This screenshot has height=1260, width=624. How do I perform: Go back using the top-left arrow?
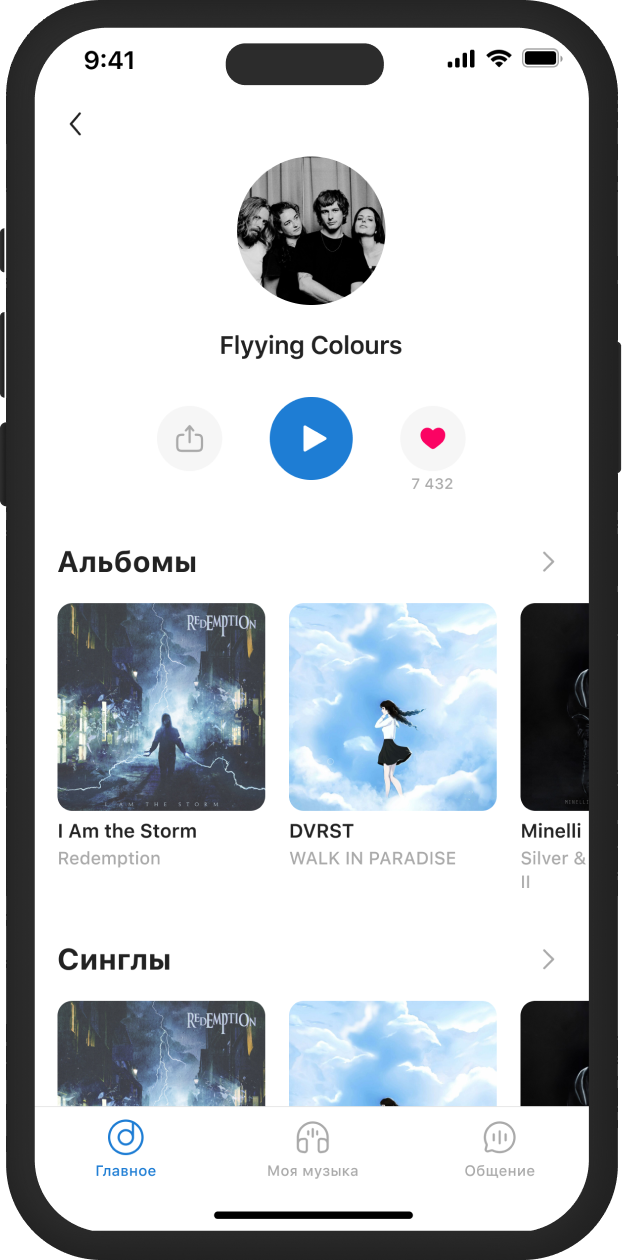point(75,124)
